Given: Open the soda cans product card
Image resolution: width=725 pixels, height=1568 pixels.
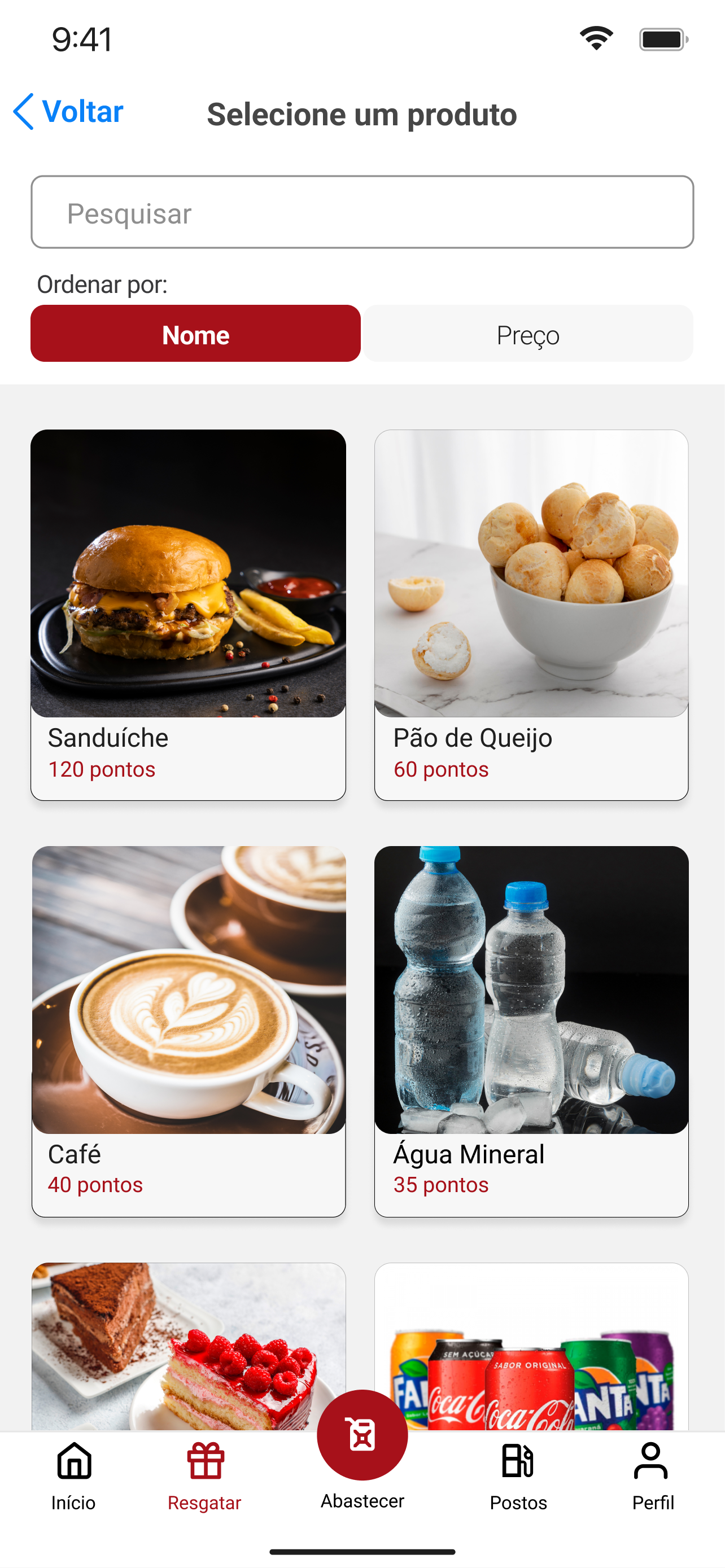Looking at the screenshot, I should click(x=531, y=1346).
